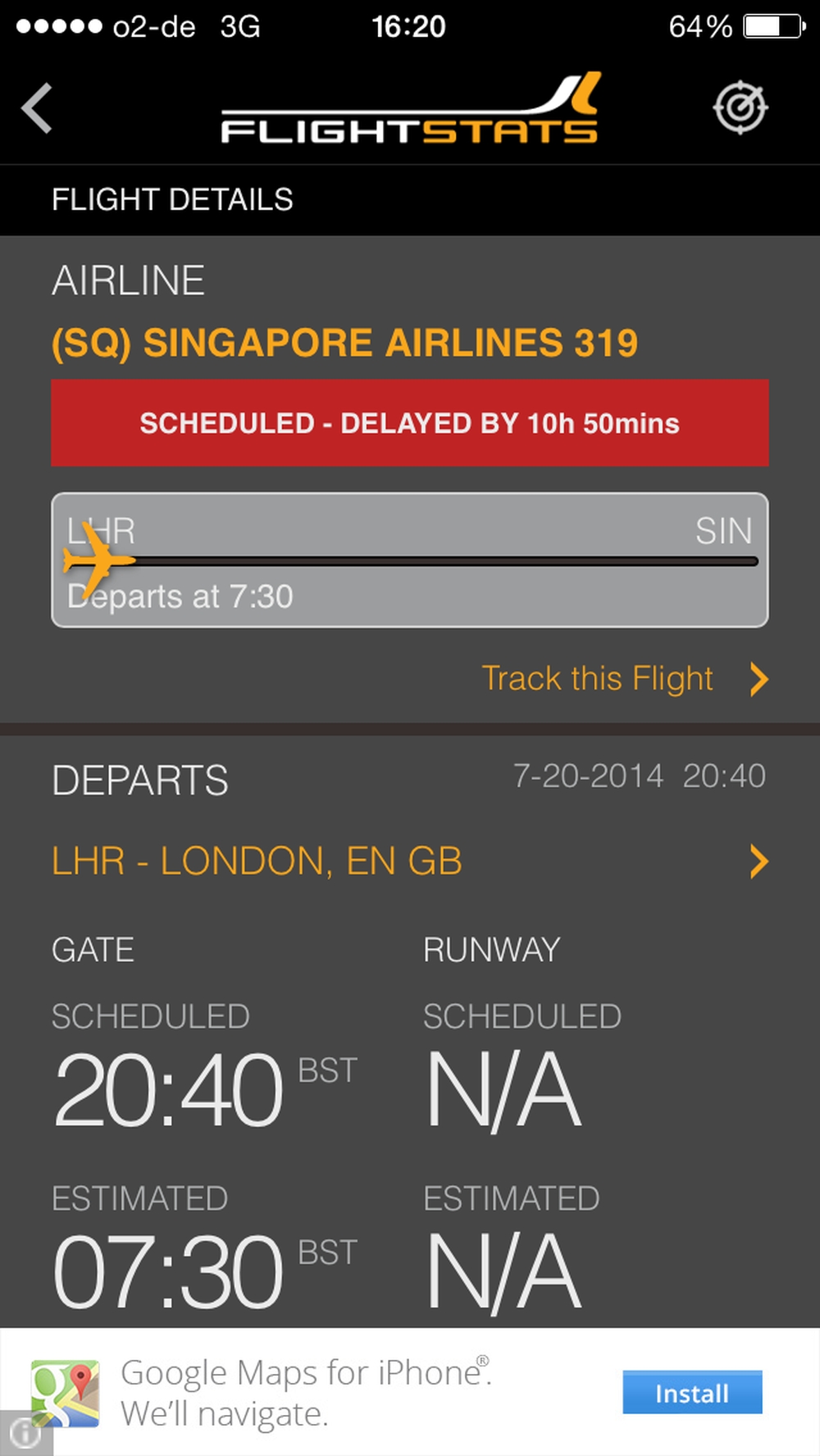Open the radar tracker icon
This screenshot has width=820, height=1456.
pos(740,107)
